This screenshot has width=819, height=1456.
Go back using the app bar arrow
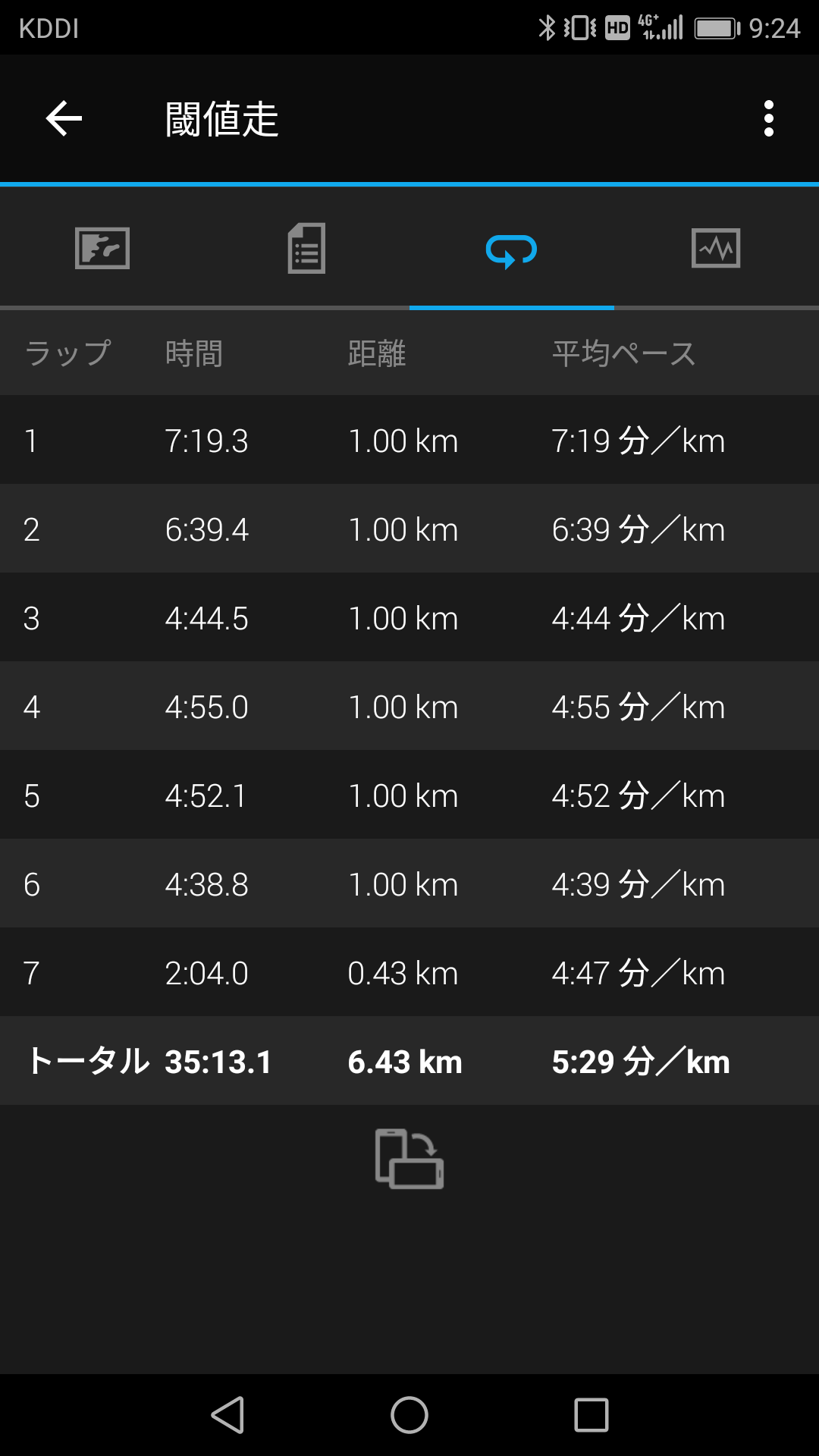pyautogui.click(x=64, y=119)
